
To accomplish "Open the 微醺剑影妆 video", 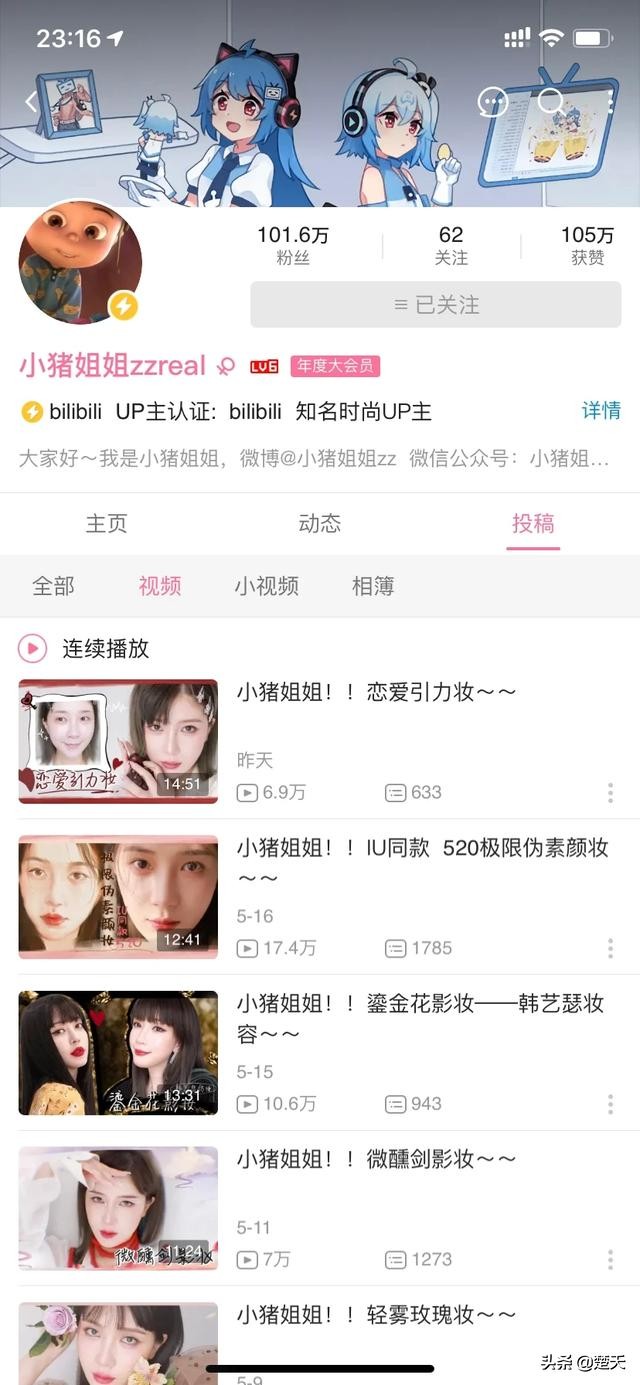I will click(376, 1159).
